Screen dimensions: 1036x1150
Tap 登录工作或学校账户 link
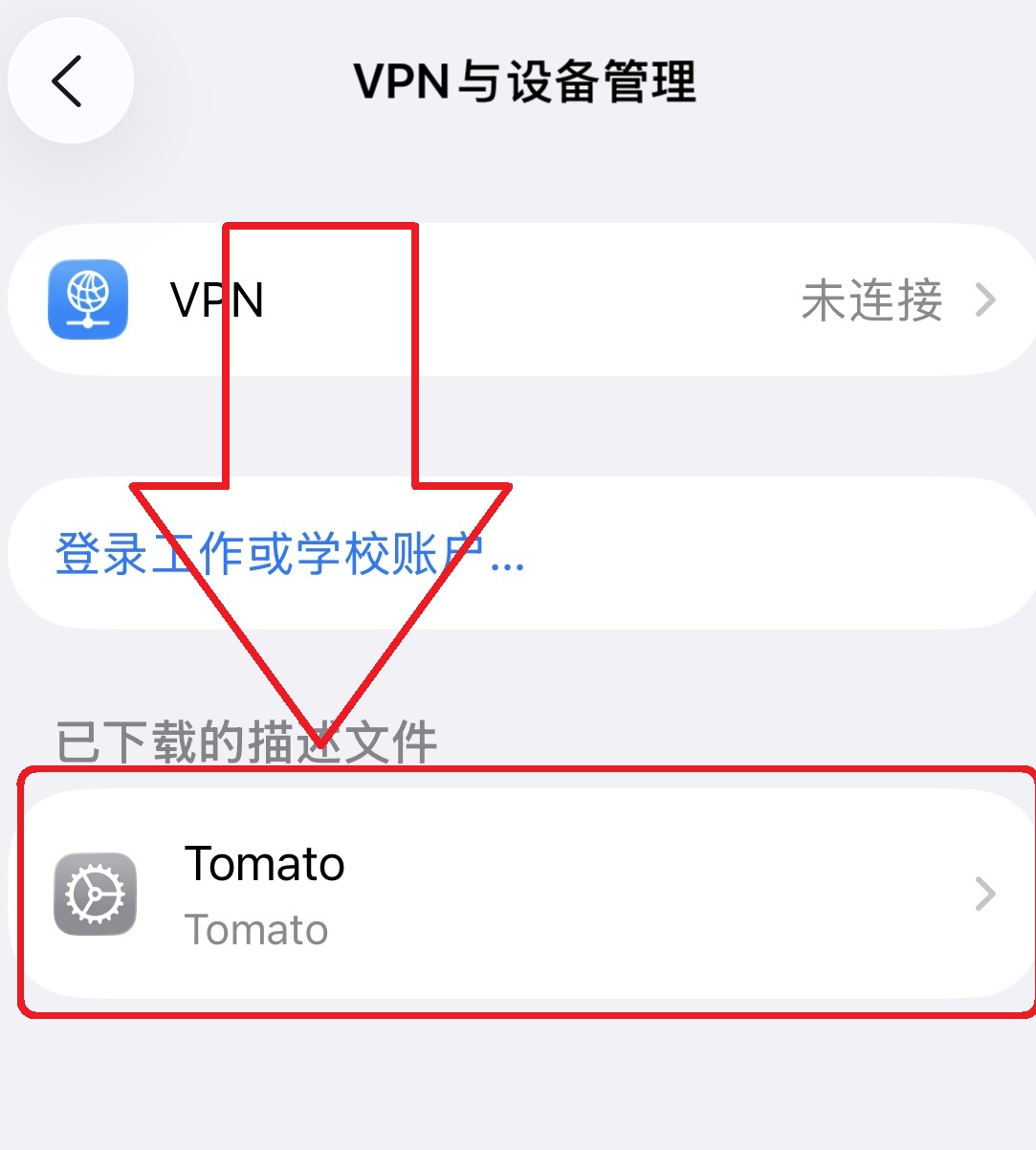tap(290, 554)
